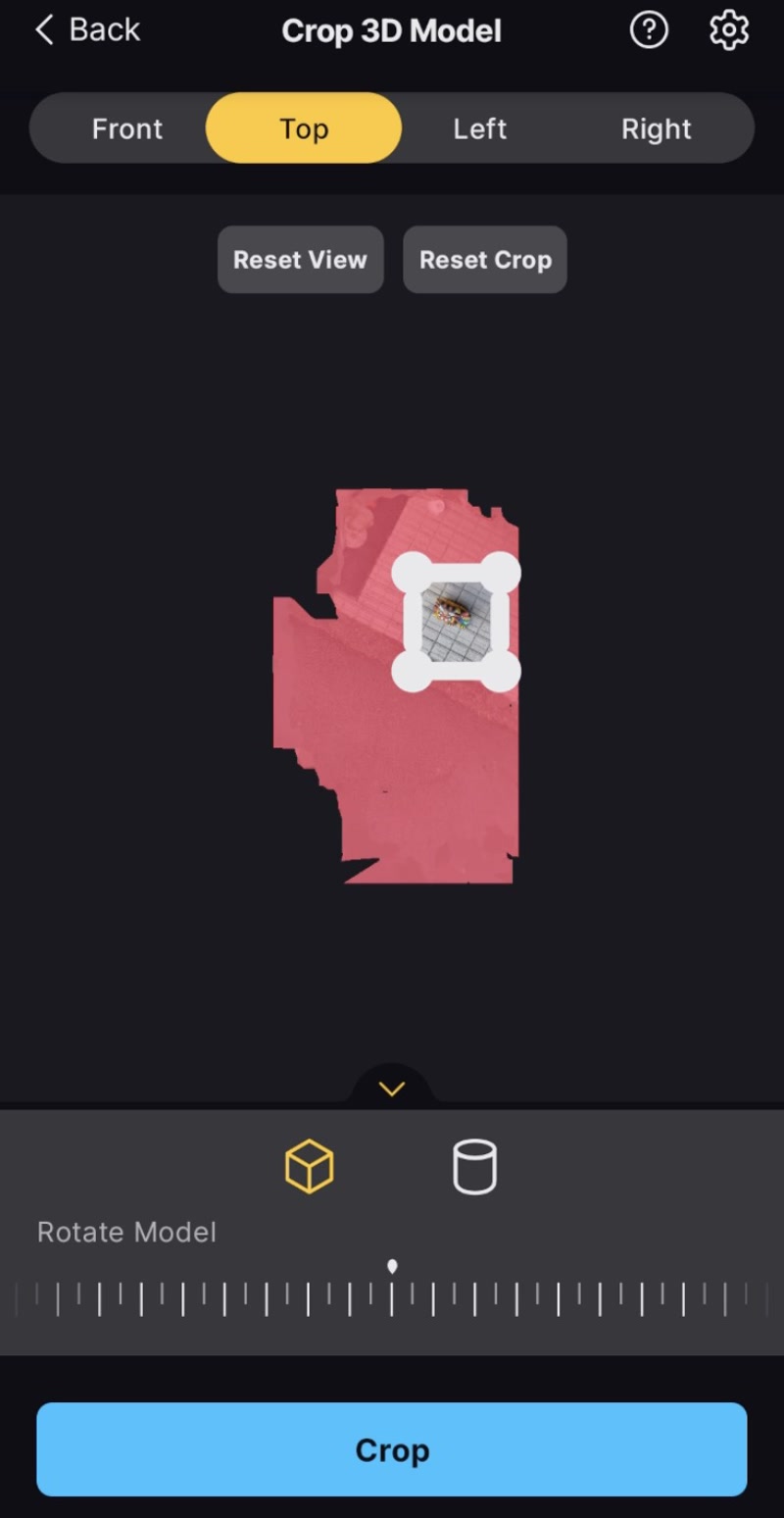This screenshot has height=1518, width=784.
Task: Select the cylinder crop shape
Action: point(474,1167)
